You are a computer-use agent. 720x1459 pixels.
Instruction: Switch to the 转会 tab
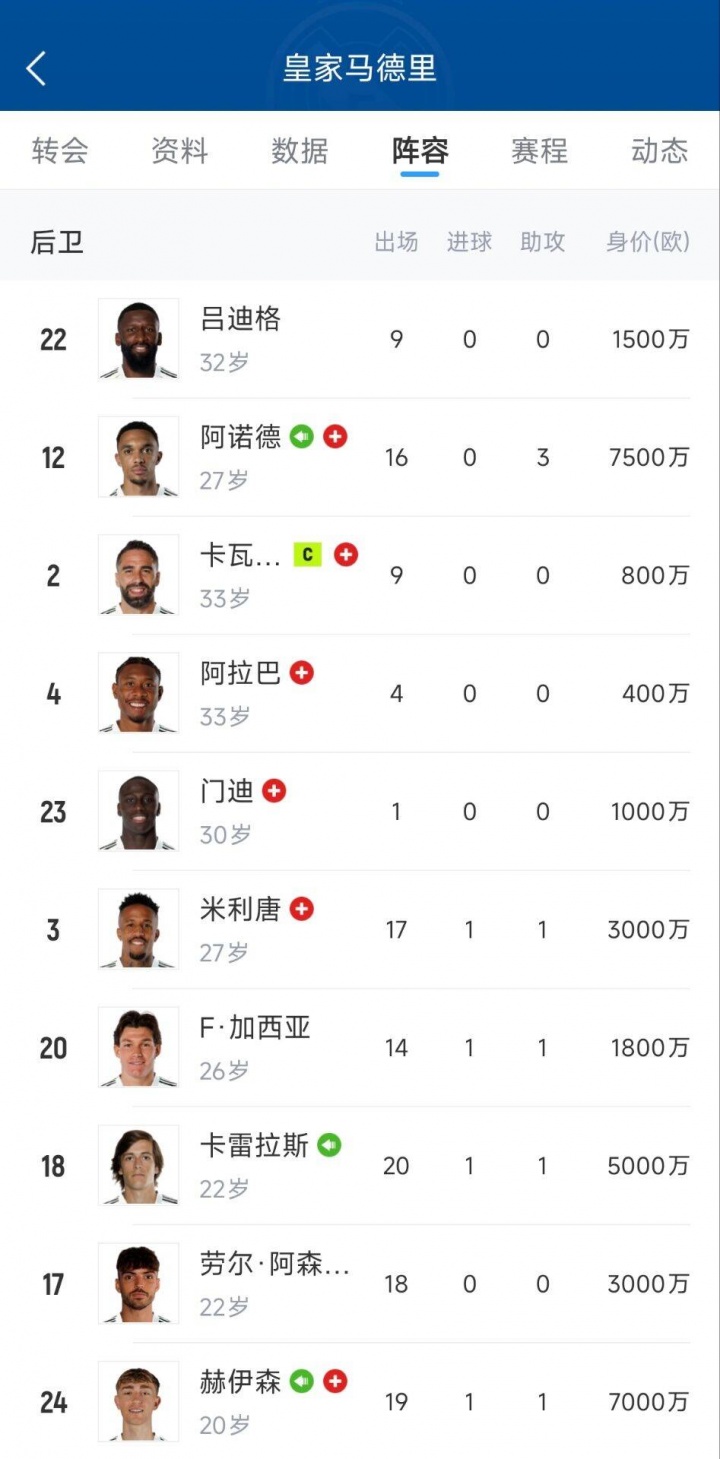point(59,151)
